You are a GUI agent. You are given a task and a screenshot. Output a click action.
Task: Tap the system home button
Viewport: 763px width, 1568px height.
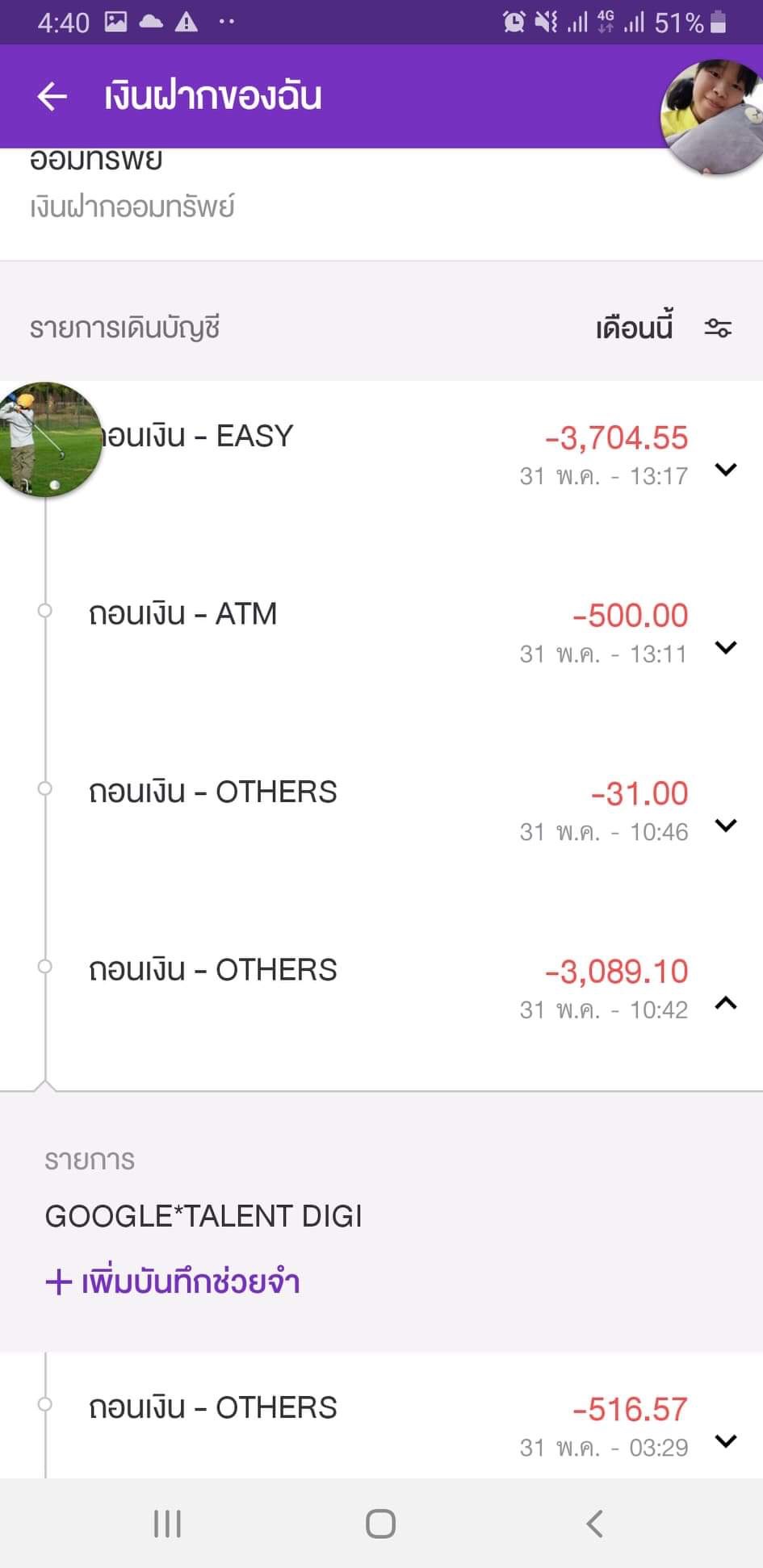coord(380,1524)
